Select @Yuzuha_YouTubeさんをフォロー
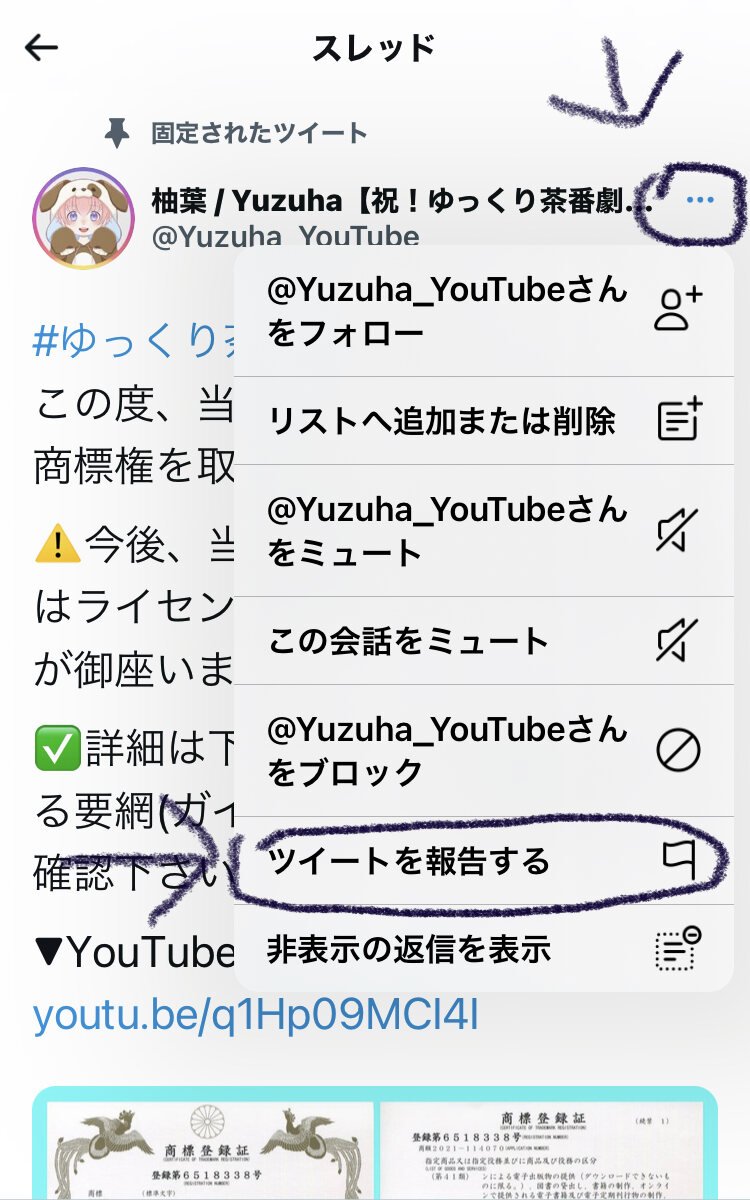 coord(483,311)
